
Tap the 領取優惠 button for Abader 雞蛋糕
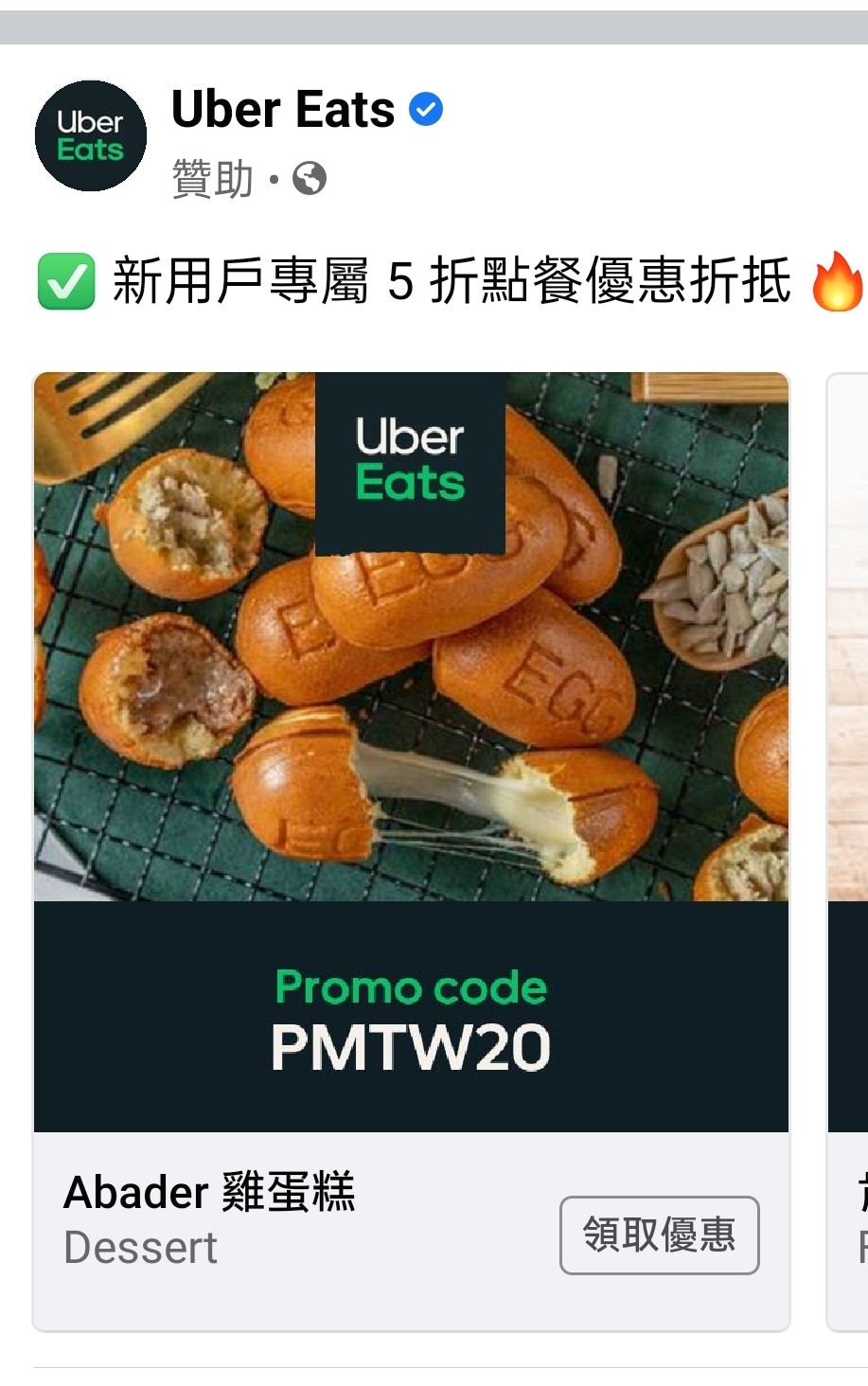659,1235
